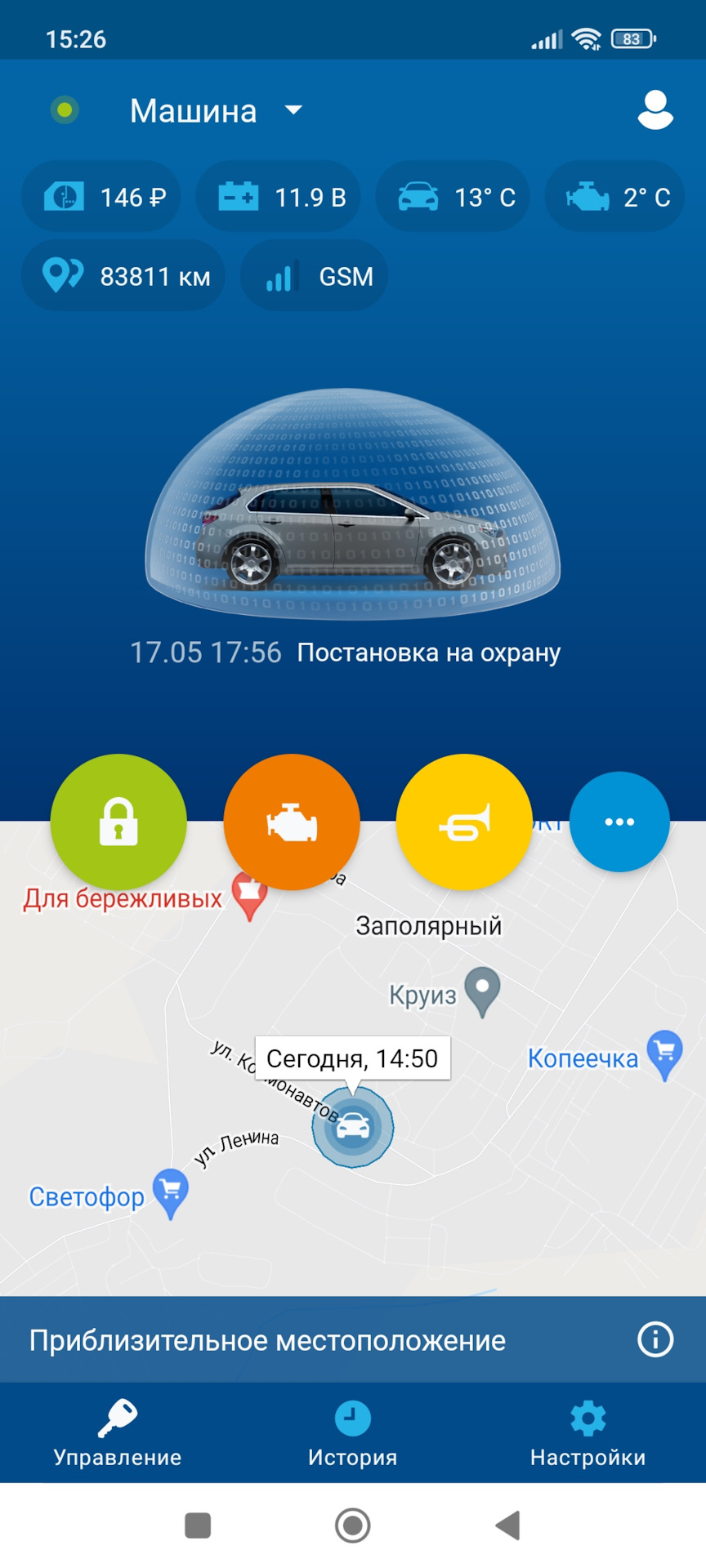Tap the car marker on the map
Viewport: 706px width, 1568px height.
click(353, 1126)
